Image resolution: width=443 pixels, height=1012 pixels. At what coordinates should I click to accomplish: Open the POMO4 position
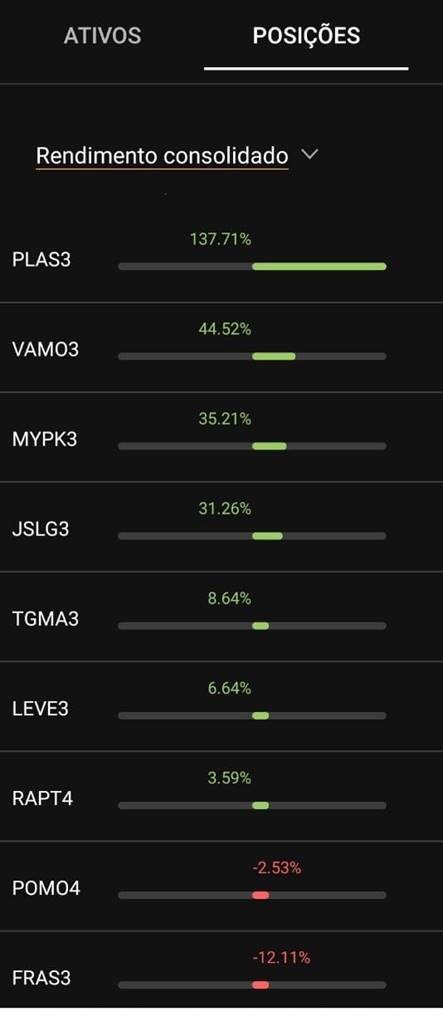pyautogui.click(x=222, y=886)
